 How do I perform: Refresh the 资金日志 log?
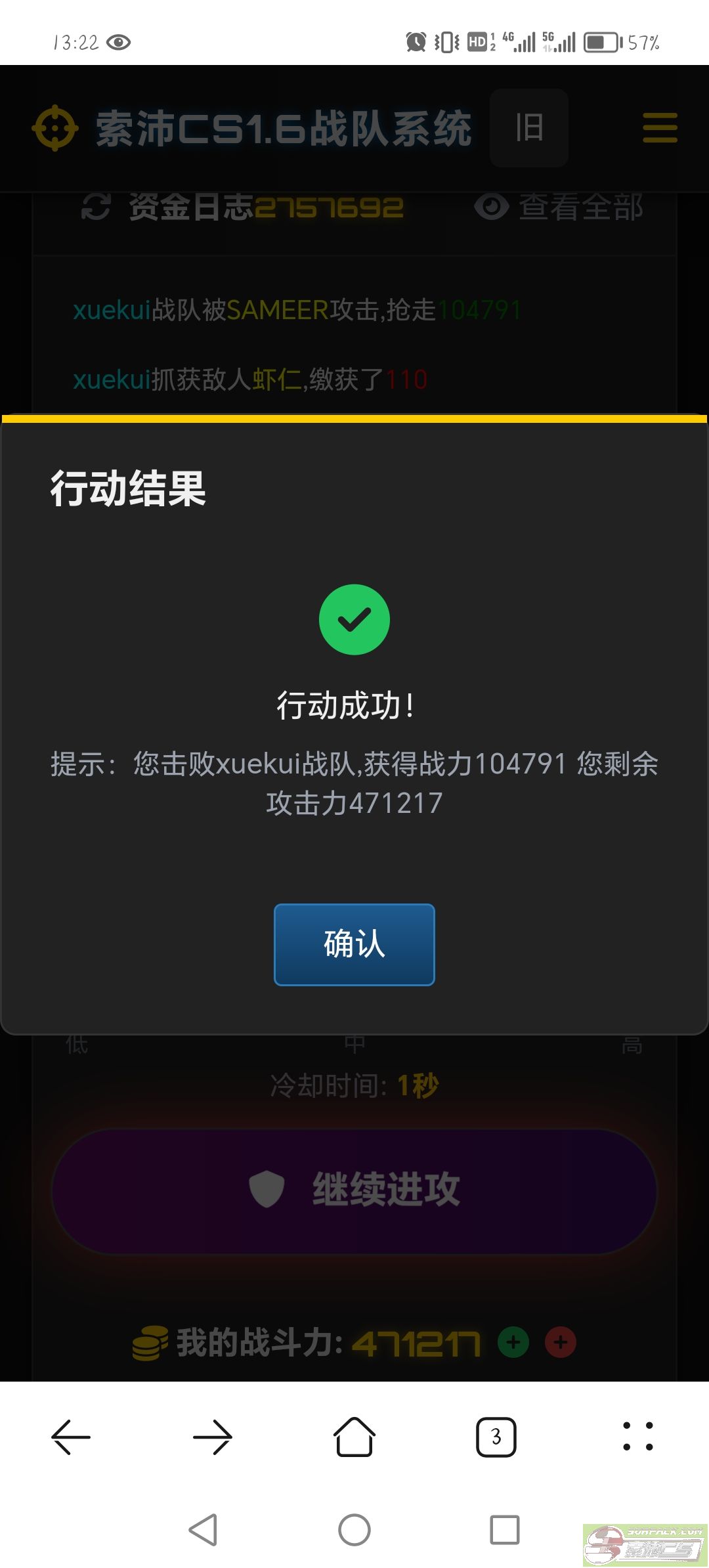[96, 207]
